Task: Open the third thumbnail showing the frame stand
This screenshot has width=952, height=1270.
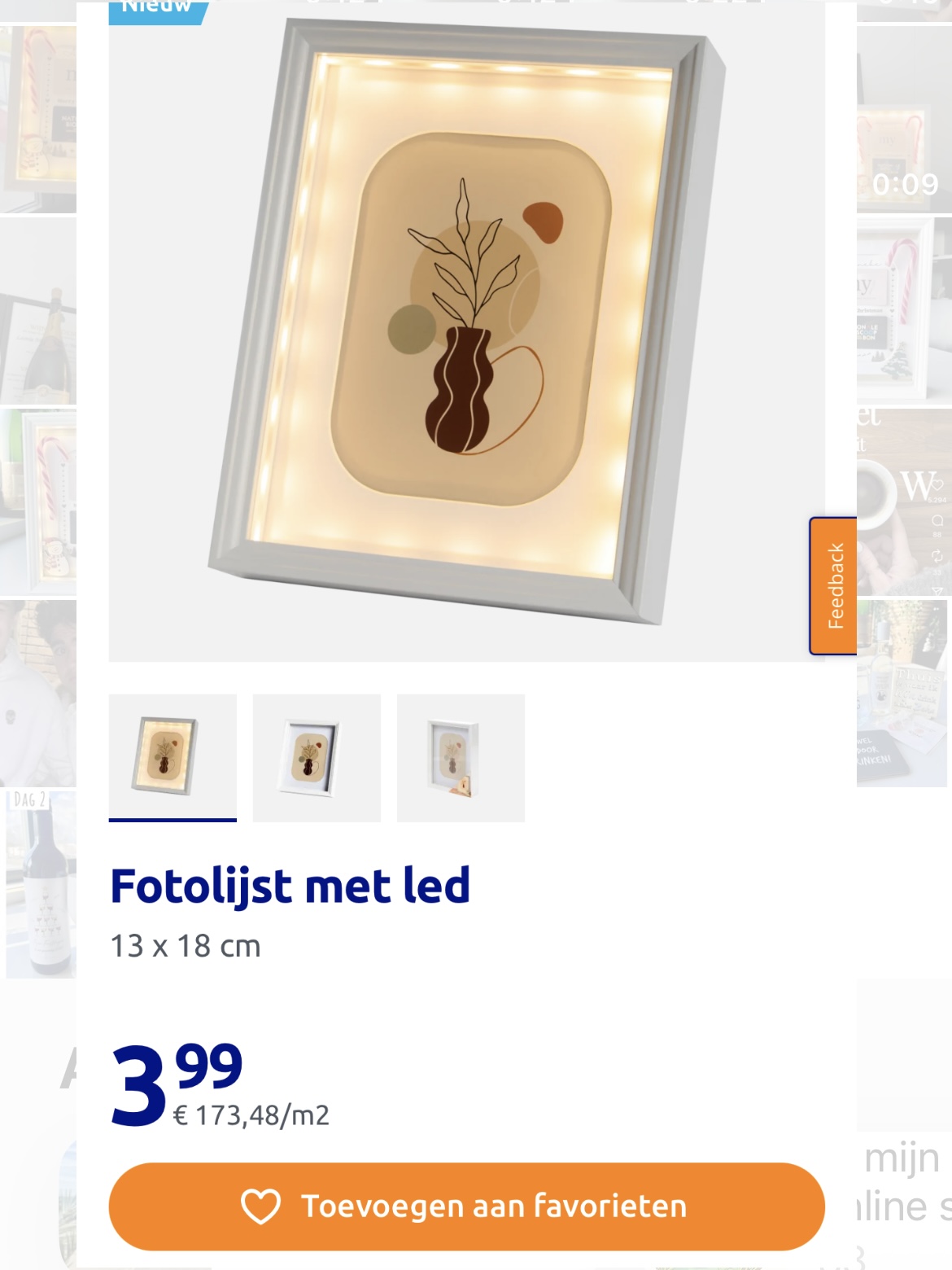Action: click(461, 756)
